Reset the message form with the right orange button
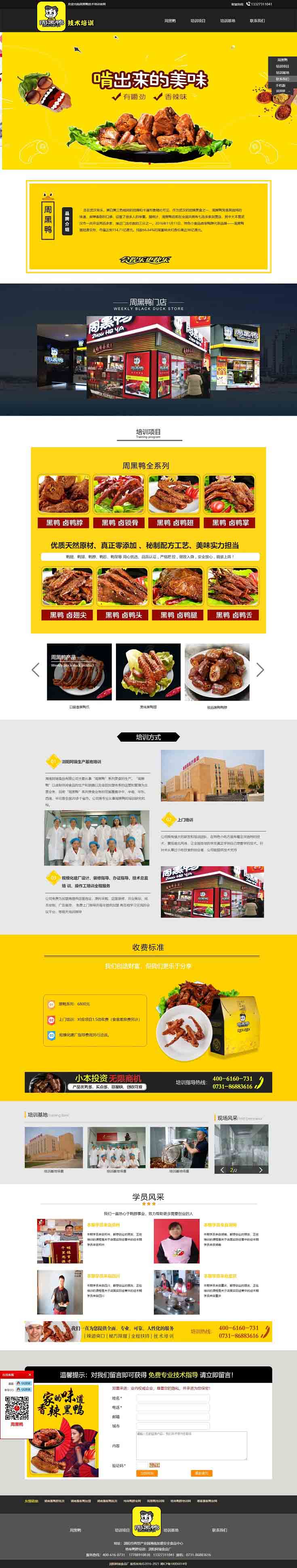This screenshot has height=1568, width=297. point(201,1473)
